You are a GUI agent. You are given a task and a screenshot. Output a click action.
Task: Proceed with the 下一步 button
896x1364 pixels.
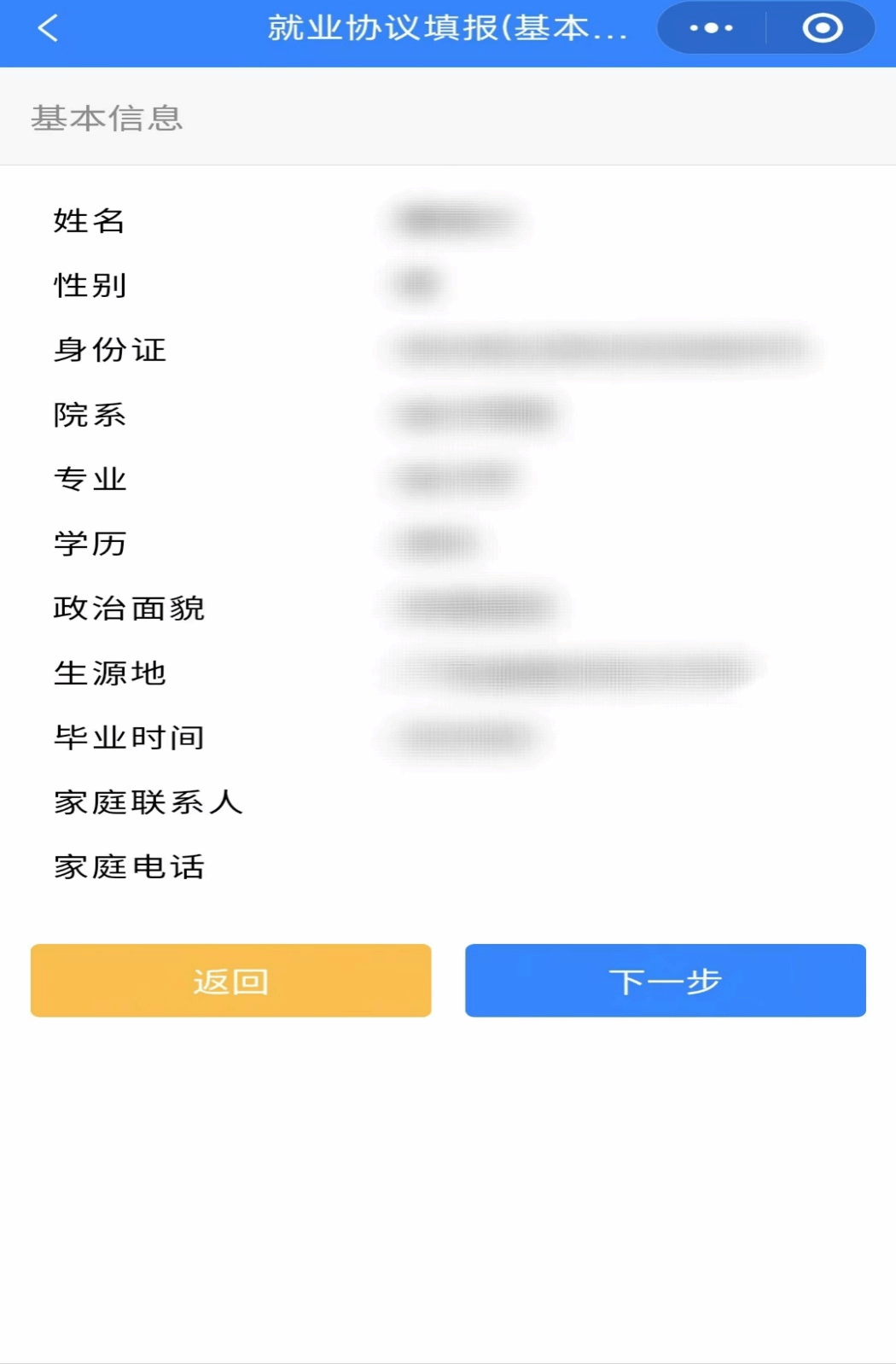[665, 981]
